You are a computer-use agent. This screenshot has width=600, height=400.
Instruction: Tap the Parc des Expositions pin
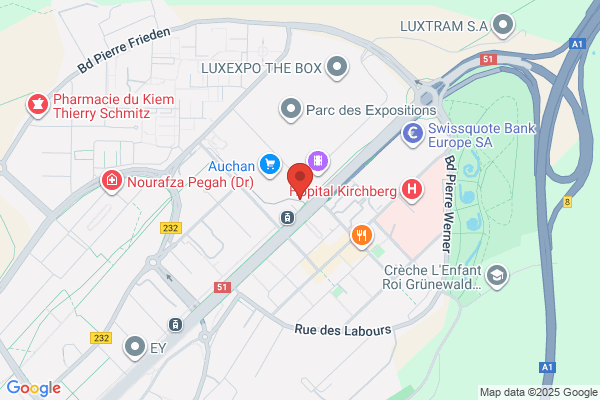(x=291, y=109)
